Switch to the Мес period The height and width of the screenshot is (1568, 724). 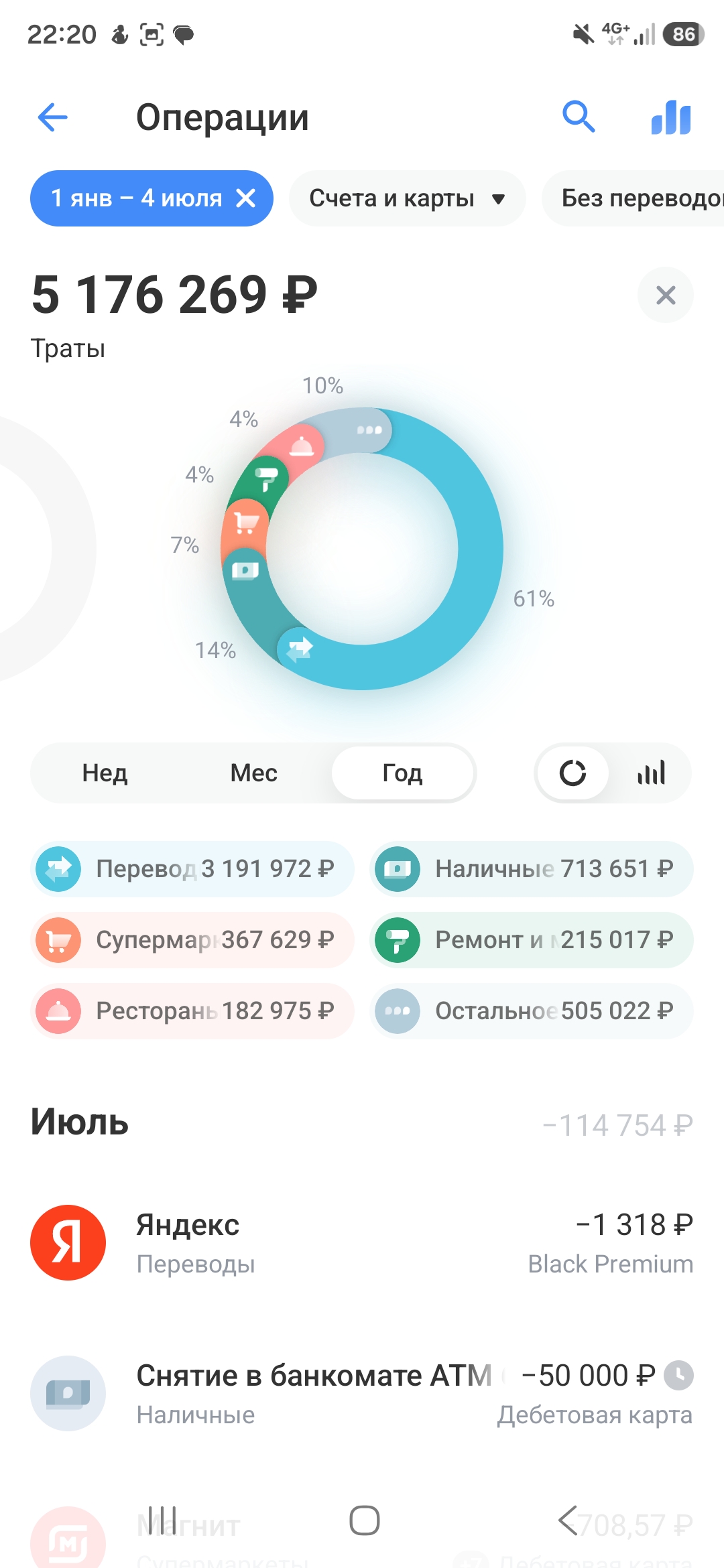tap(254, 773)
